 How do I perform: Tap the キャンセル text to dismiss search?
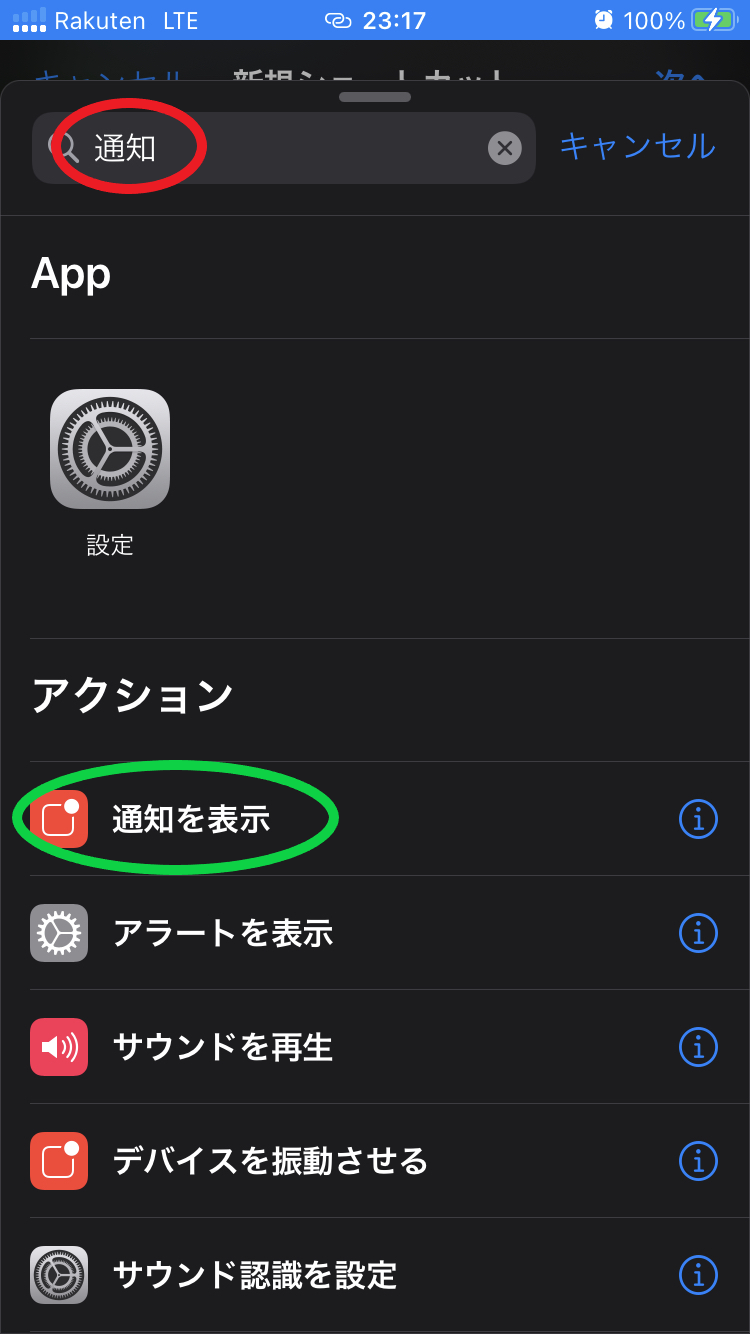(636, 147)
